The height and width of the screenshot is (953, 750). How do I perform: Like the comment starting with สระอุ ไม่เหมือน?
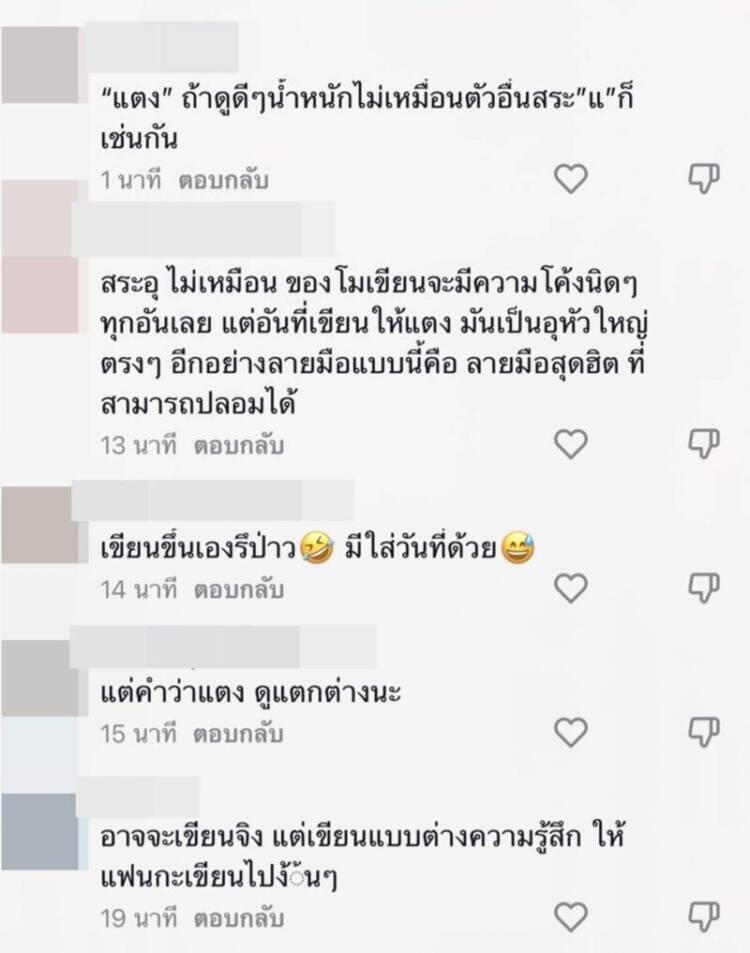(571, 444)
